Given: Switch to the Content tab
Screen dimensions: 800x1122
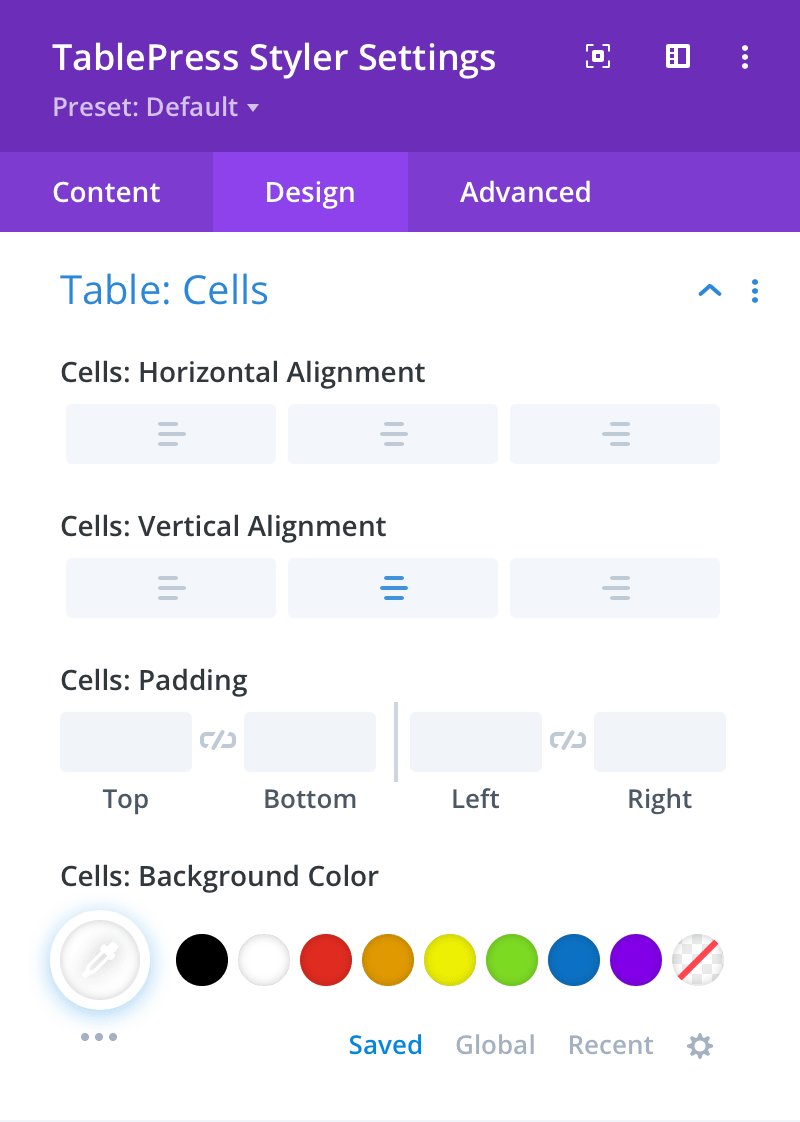Looking at the screenshot, I should [x=106, y=192].
